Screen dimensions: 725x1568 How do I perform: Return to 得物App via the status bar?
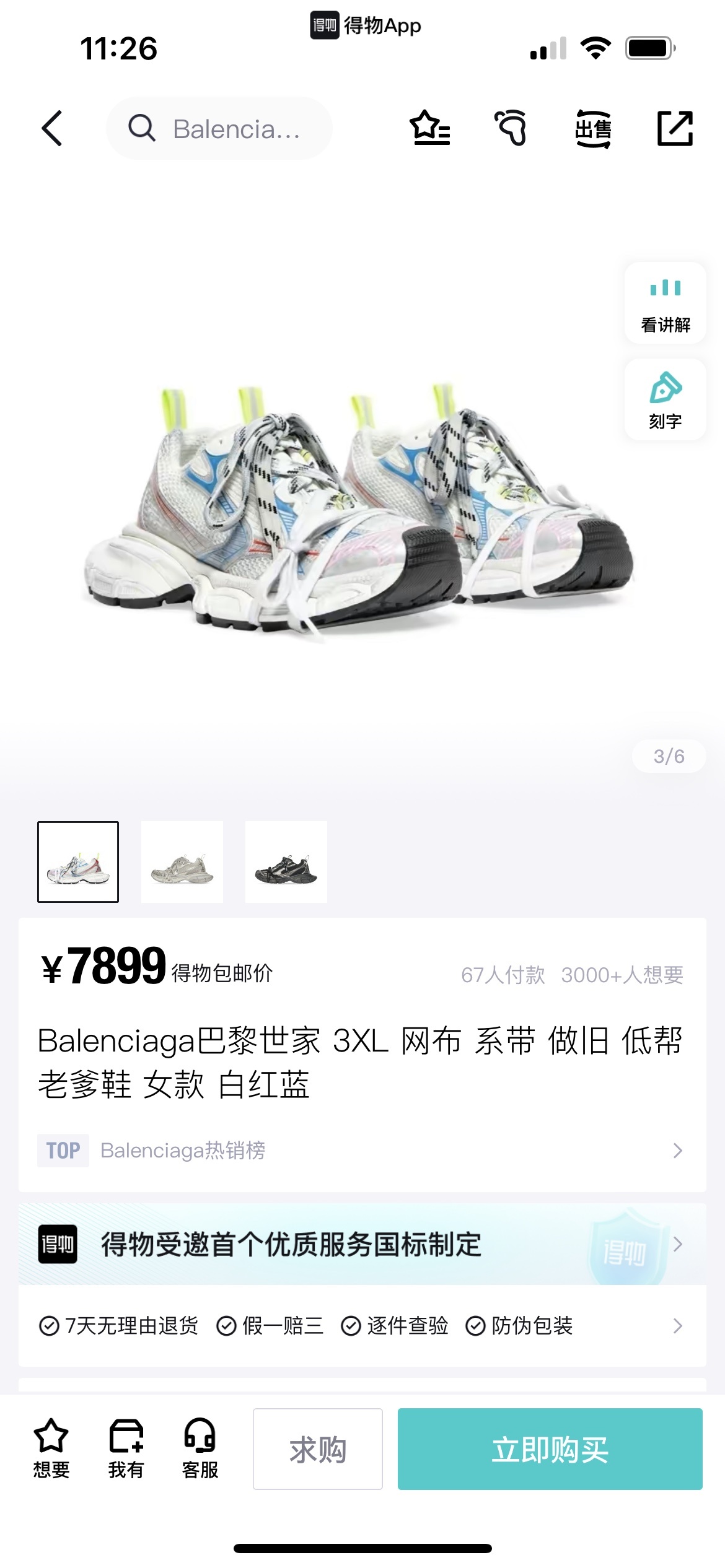[x=366, y=26]
